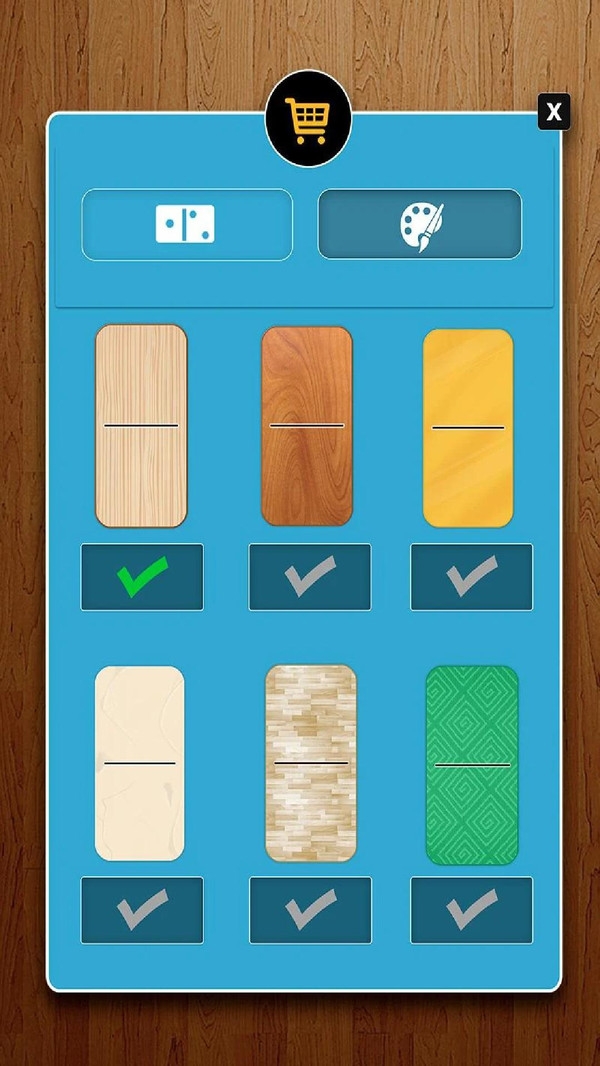Viewport: 600px width, 1066px height.
Task: Close the shop dialog with X
Action: click(x=554, y=111)
